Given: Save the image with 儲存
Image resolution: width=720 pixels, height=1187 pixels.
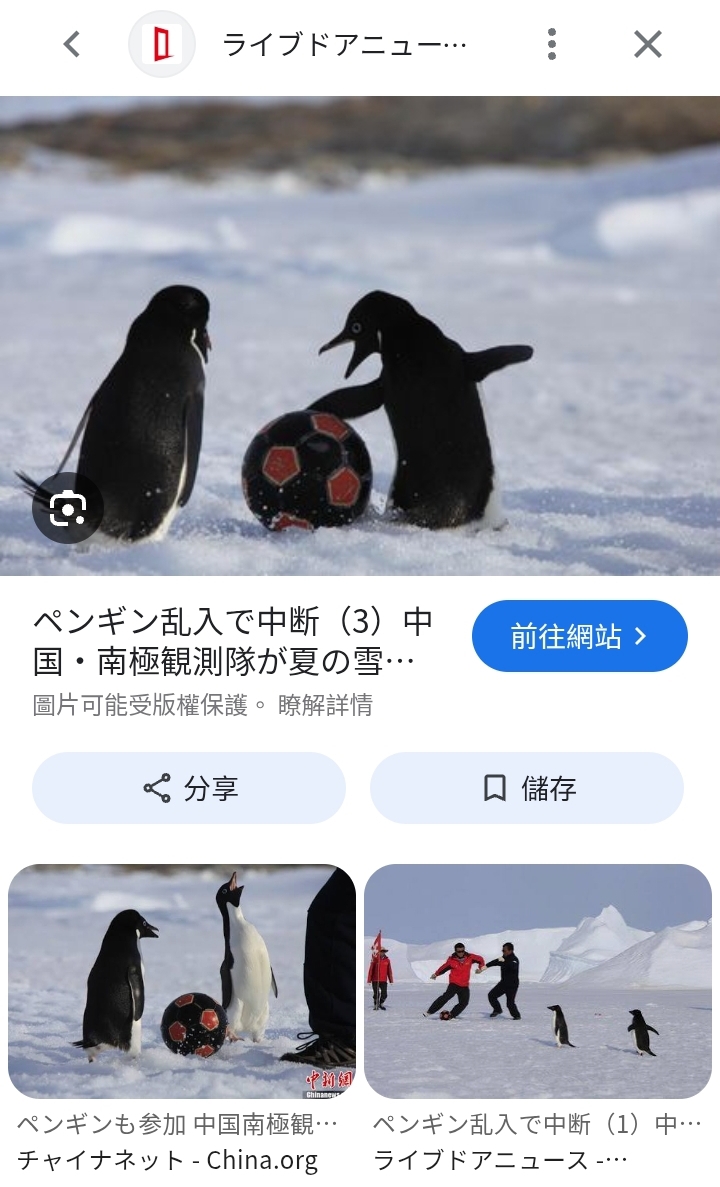Looking at the screenshot, I should tap(527, 788).
